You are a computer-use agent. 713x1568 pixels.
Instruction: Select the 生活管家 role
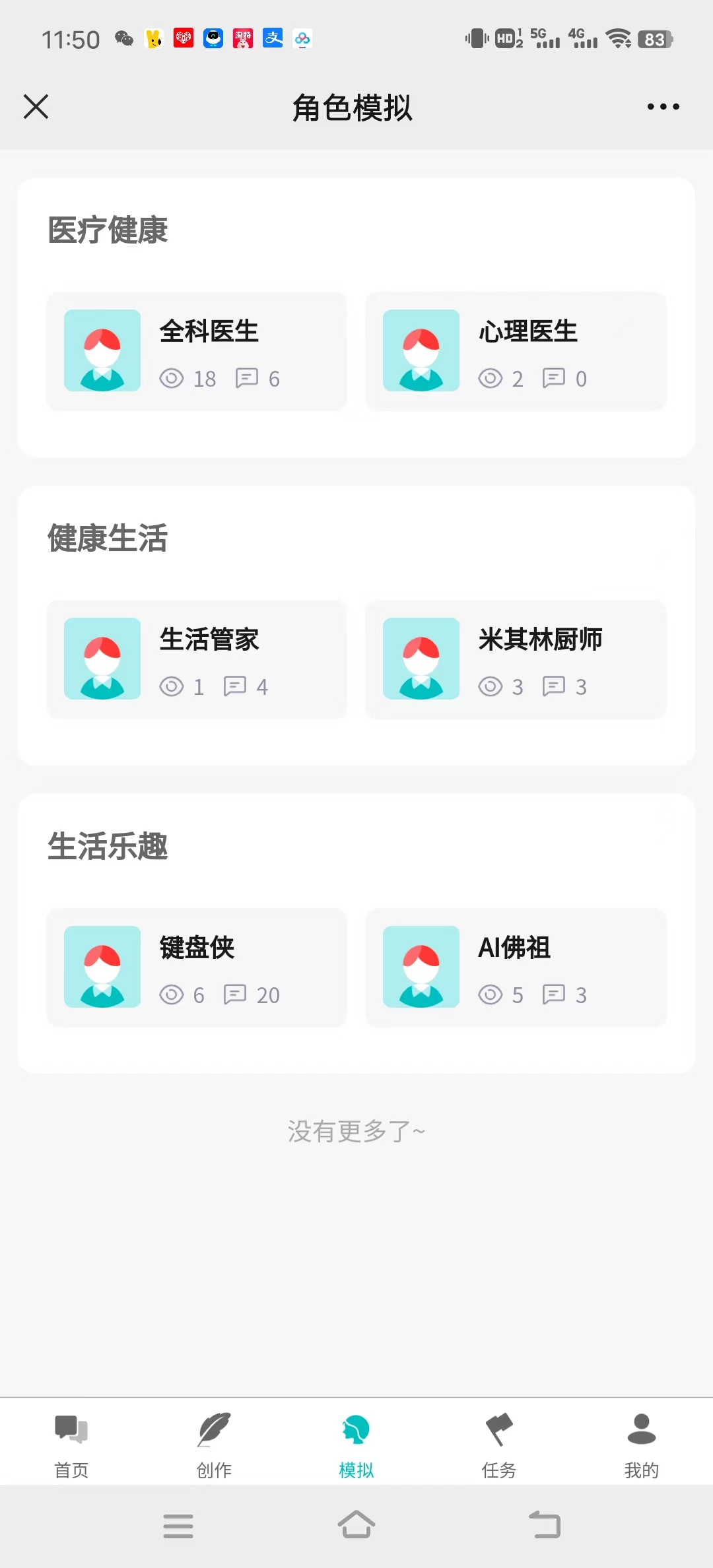pos(197,659)
